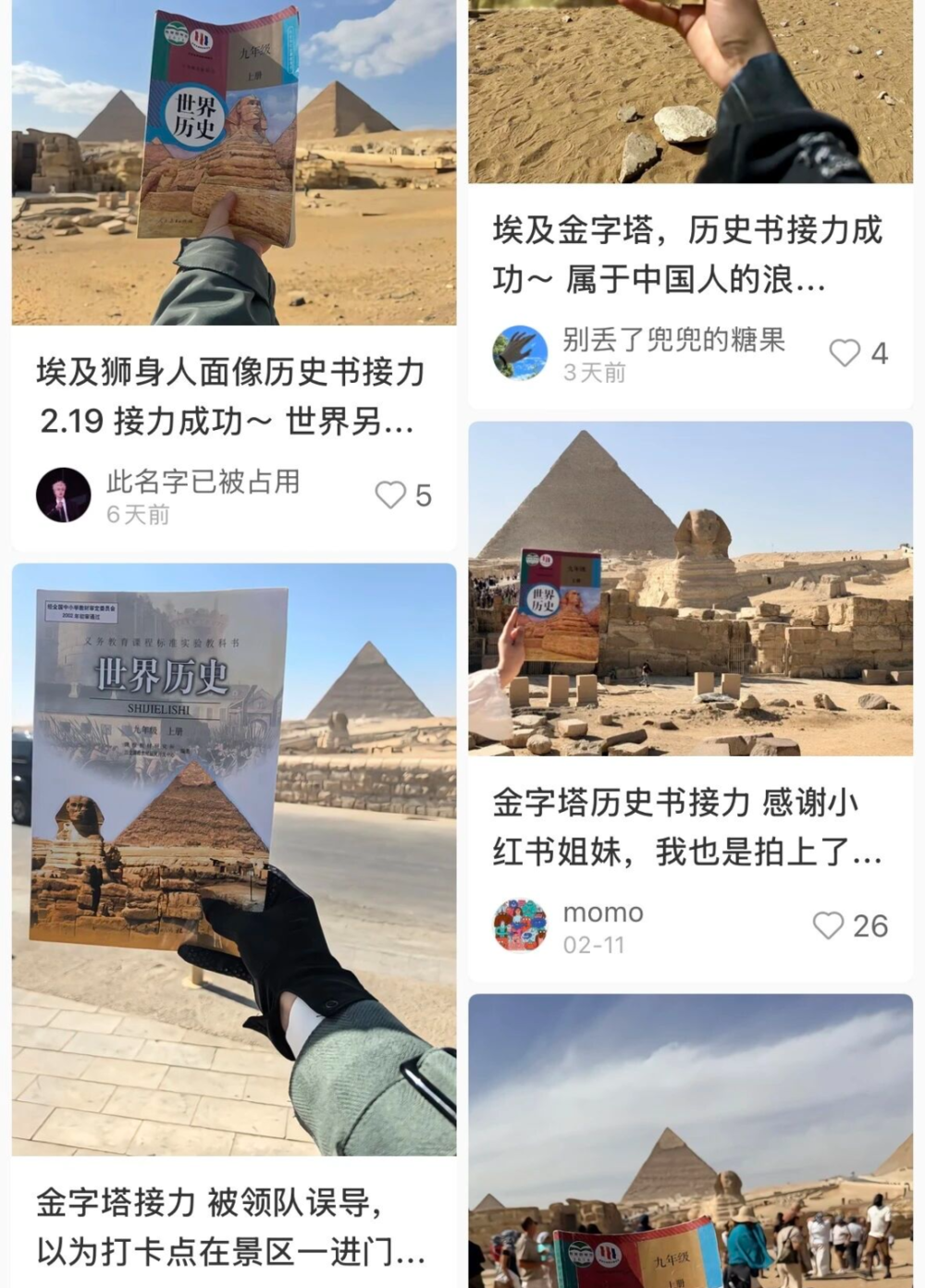
Task: Like the post by 别丢了兜兜的糖果
Action: click(x=845, y=353)
